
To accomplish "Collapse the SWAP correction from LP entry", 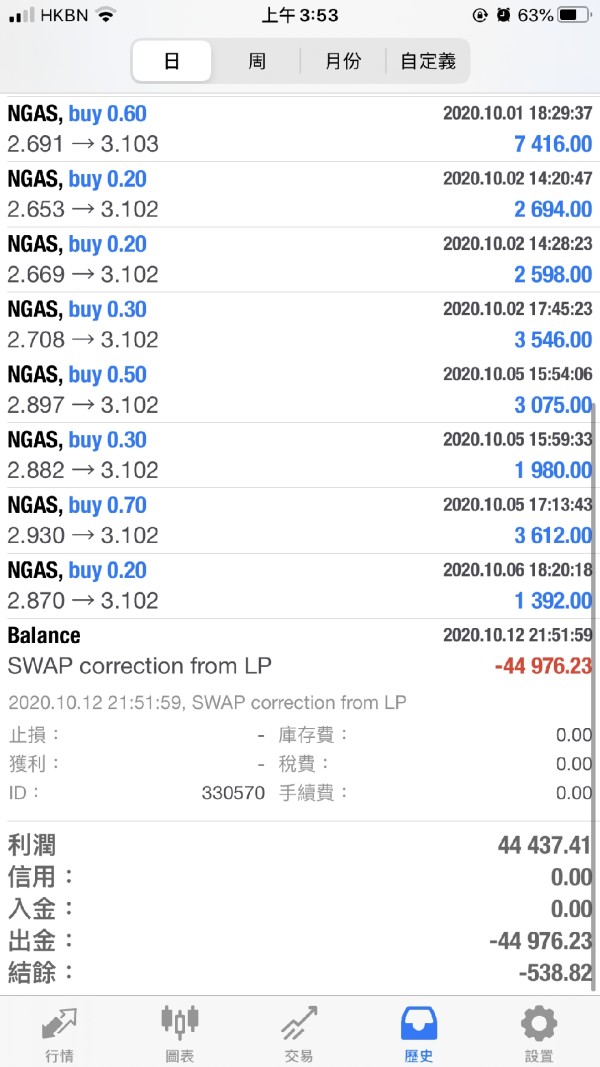I will (300, 651).
